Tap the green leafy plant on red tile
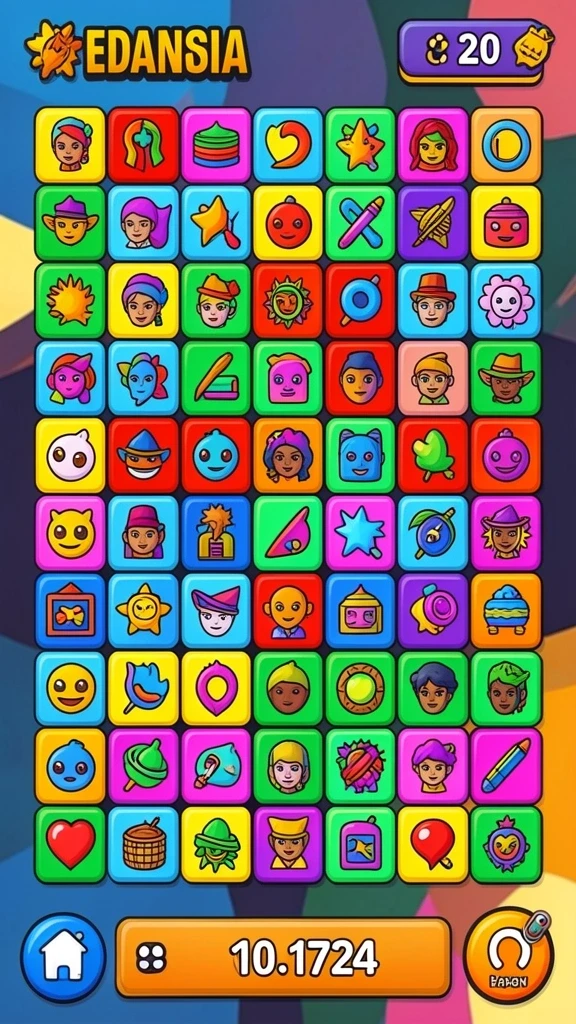Screen dimensions: 576x1024 pyautogui.click(x=433, y=455)
